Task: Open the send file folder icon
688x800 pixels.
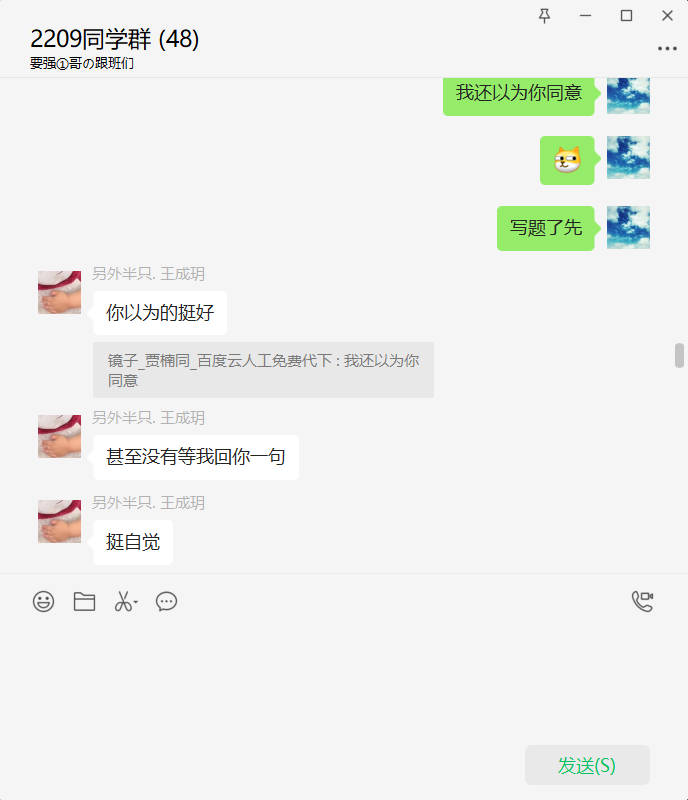Action: coord(84,601)
